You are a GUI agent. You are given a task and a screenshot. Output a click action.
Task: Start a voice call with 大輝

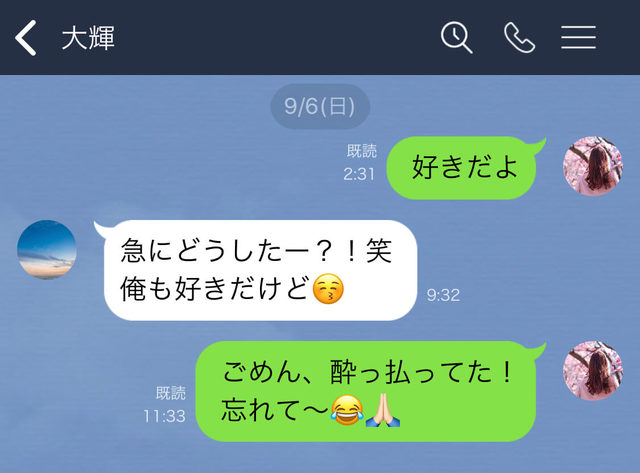tap(519, 38)
